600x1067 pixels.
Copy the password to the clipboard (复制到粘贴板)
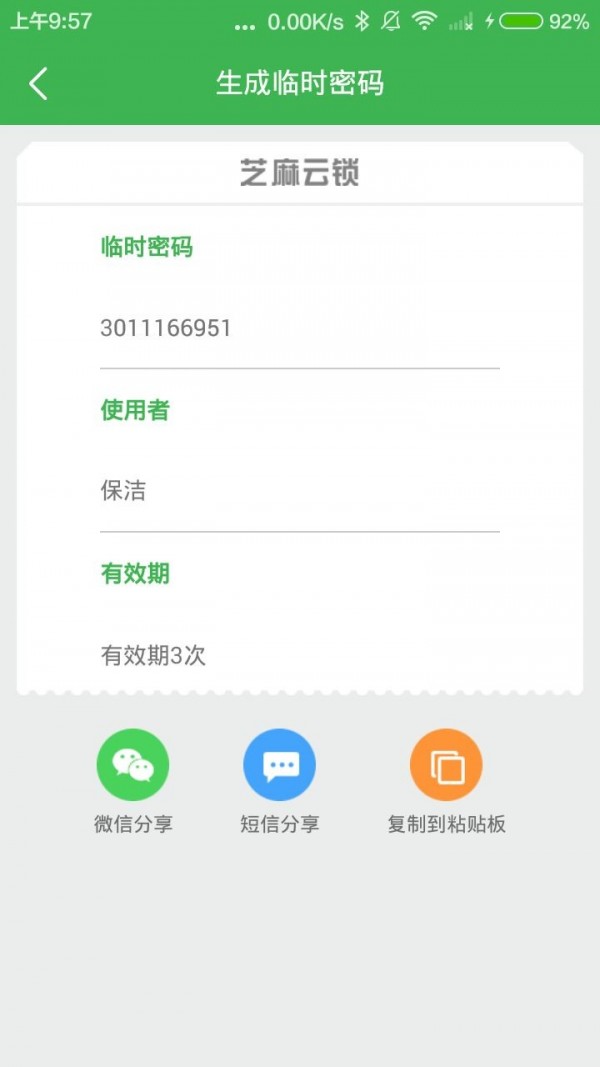[446, 766]
